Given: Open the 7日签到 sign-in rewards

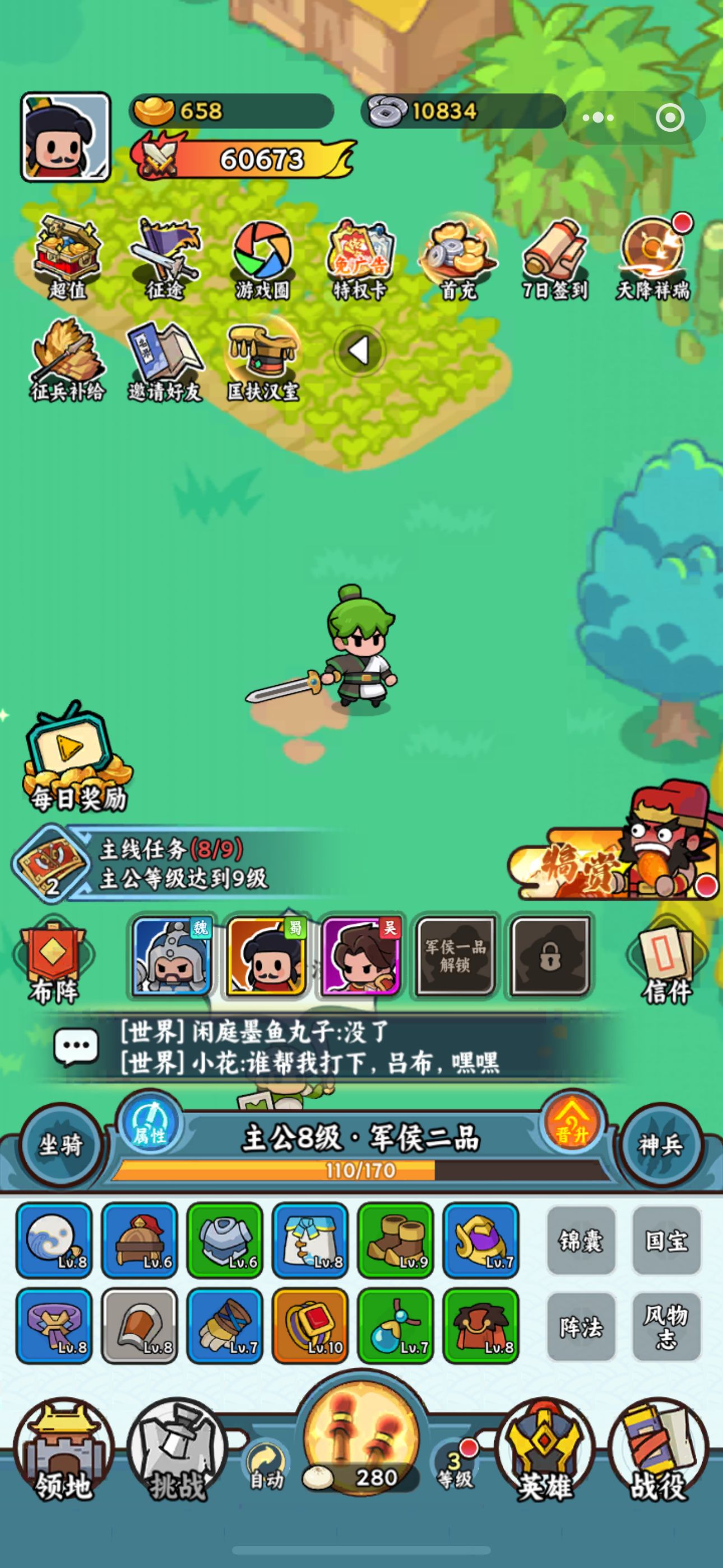Looking at the screenshot, I should click(554, 259).
